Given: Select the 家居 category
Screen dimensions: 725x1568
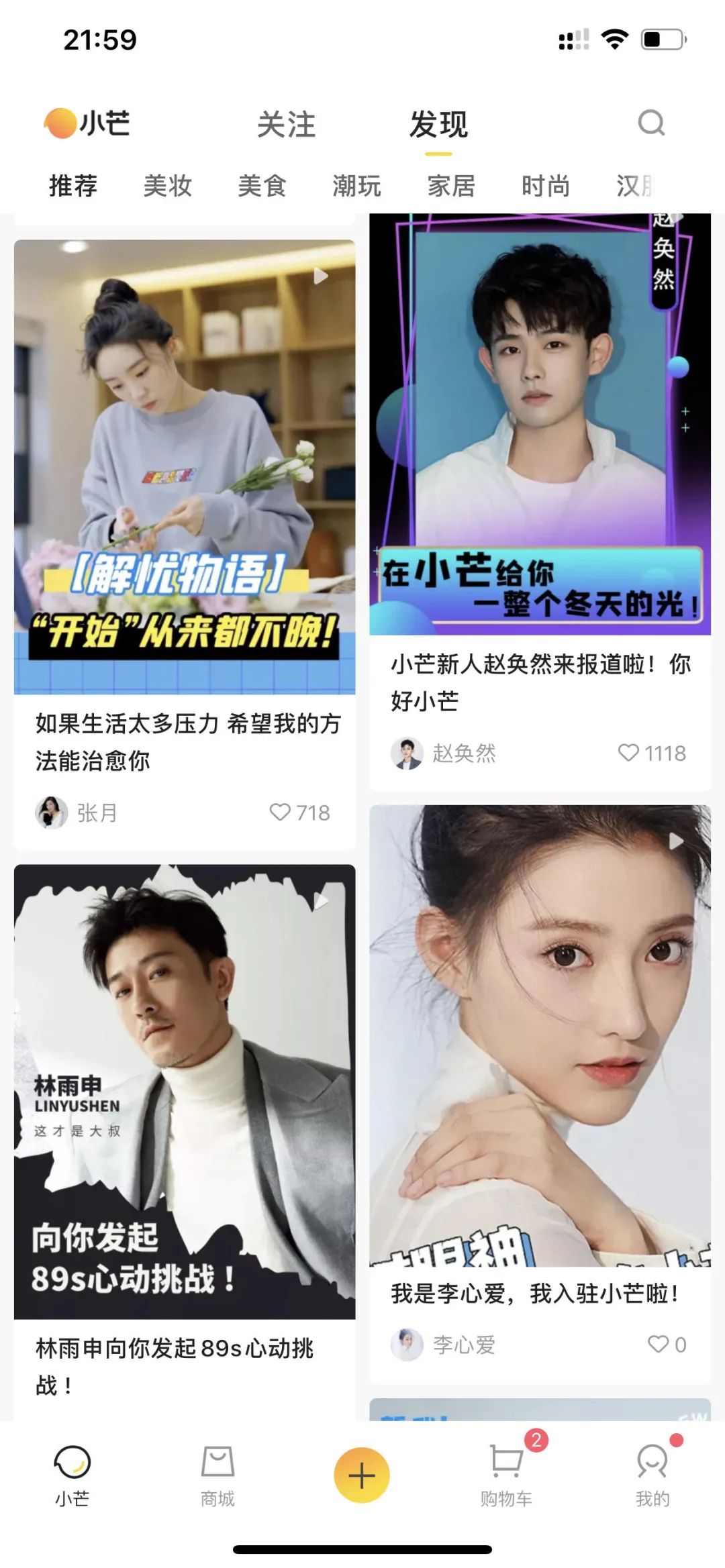Looking at the screenshot, I should (x=452, y=186).
